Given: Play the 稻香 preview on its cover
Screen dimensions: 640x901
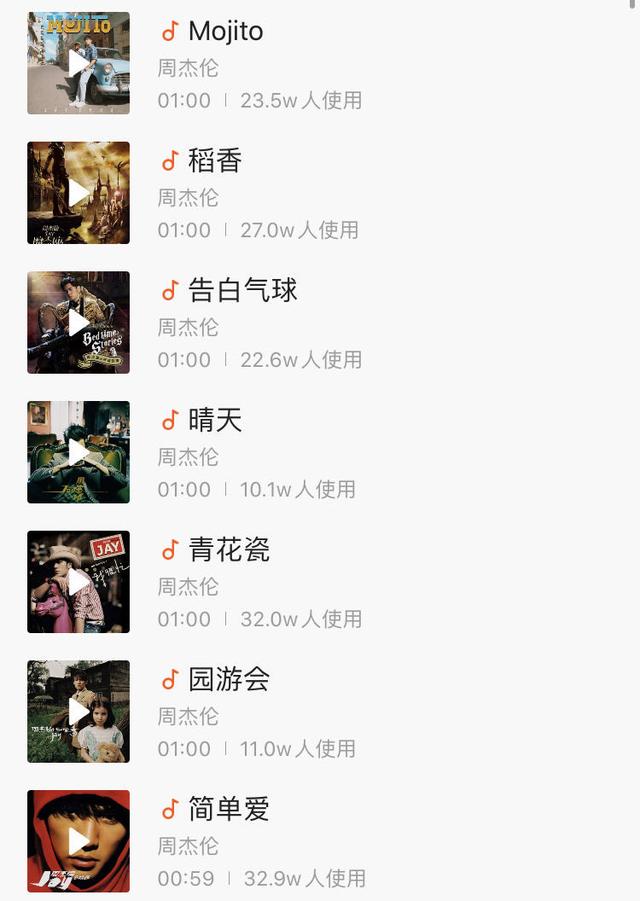Looking at the screenshot, I should tap(78, 193).
